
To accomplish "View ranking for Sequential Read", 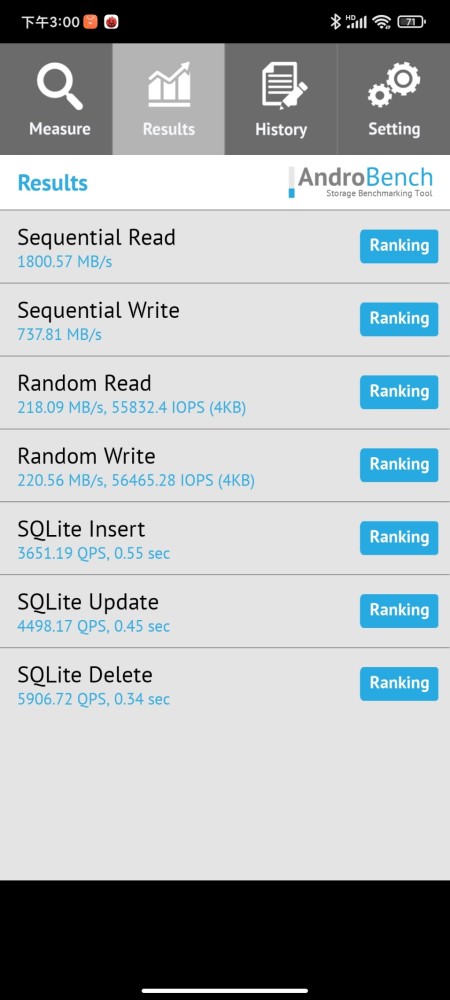I will (399, 246).
